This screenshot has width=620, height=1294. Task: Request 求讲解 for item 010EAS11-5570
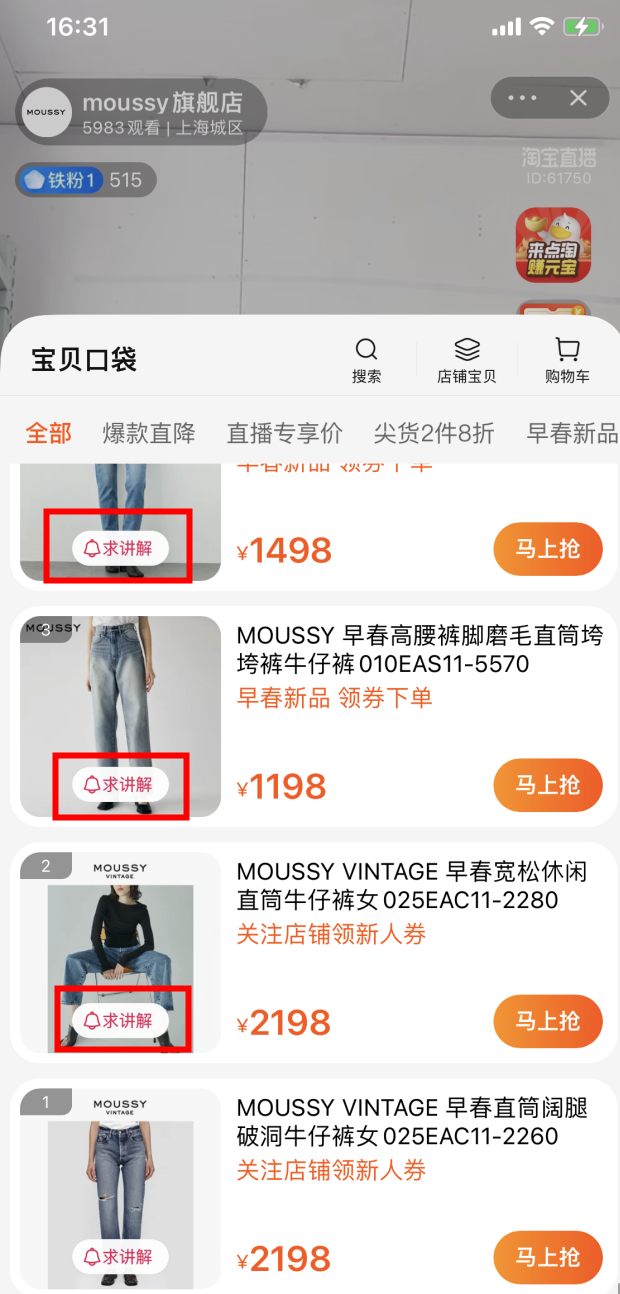[x=120, y=785]
